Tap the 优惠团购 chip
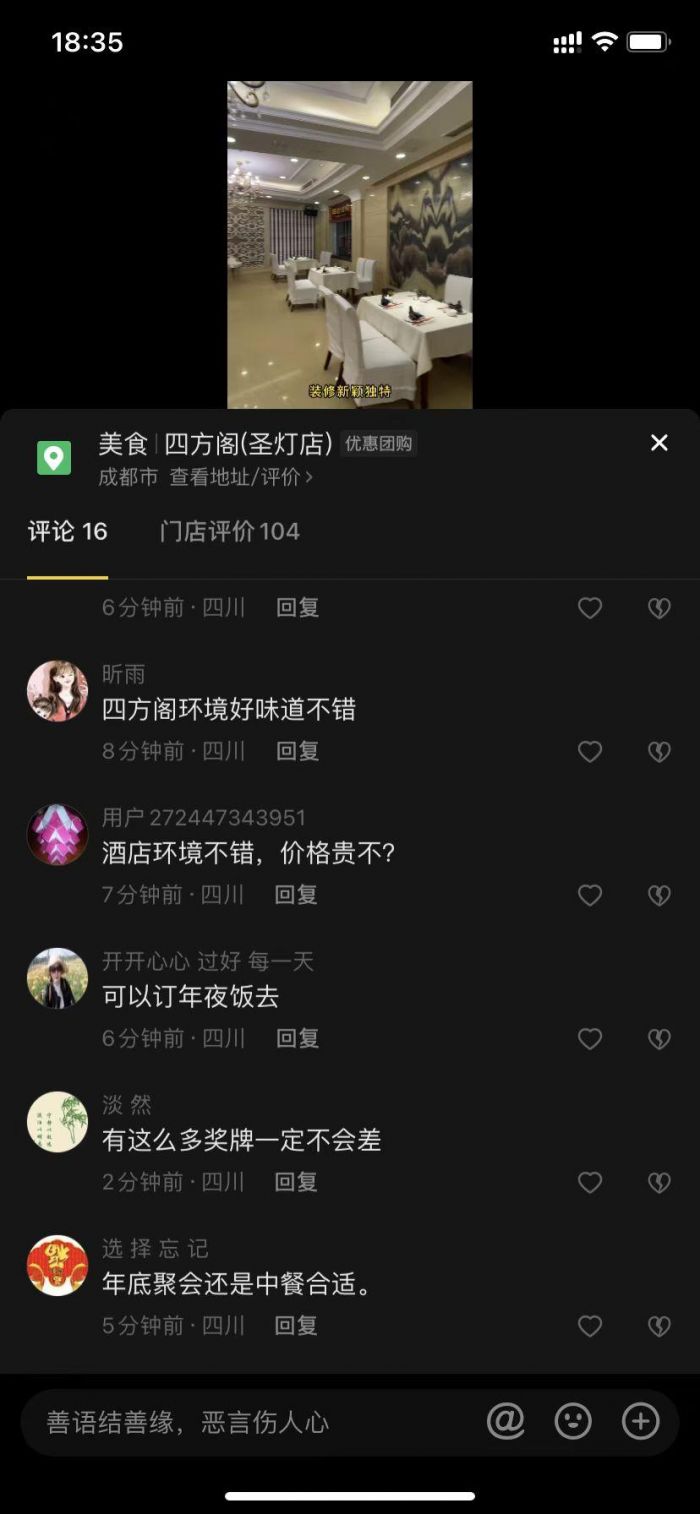Screen dimensions: 700x1514 [x=379, y=444]
